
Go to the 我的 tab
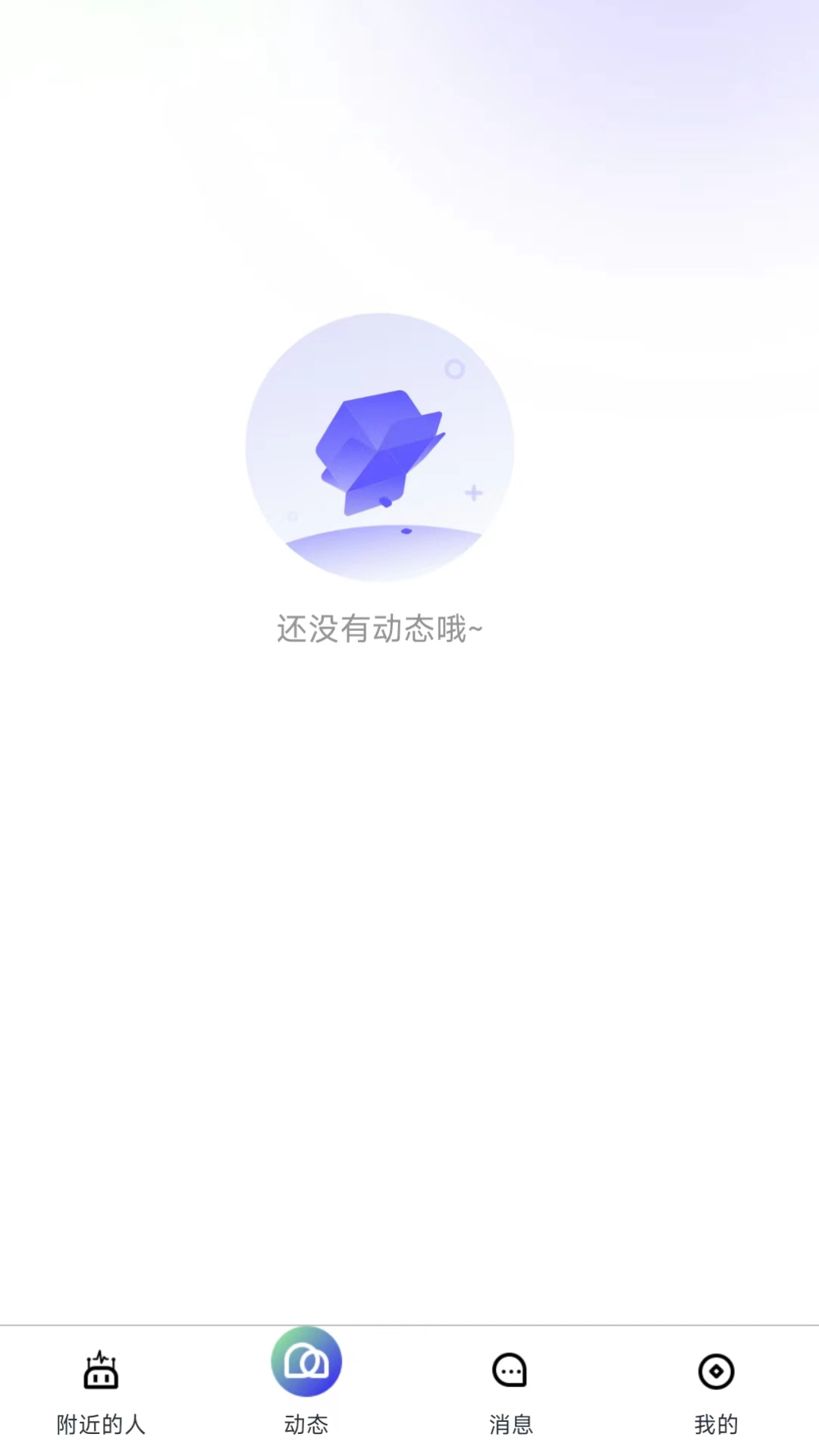tap(716, 1391)
